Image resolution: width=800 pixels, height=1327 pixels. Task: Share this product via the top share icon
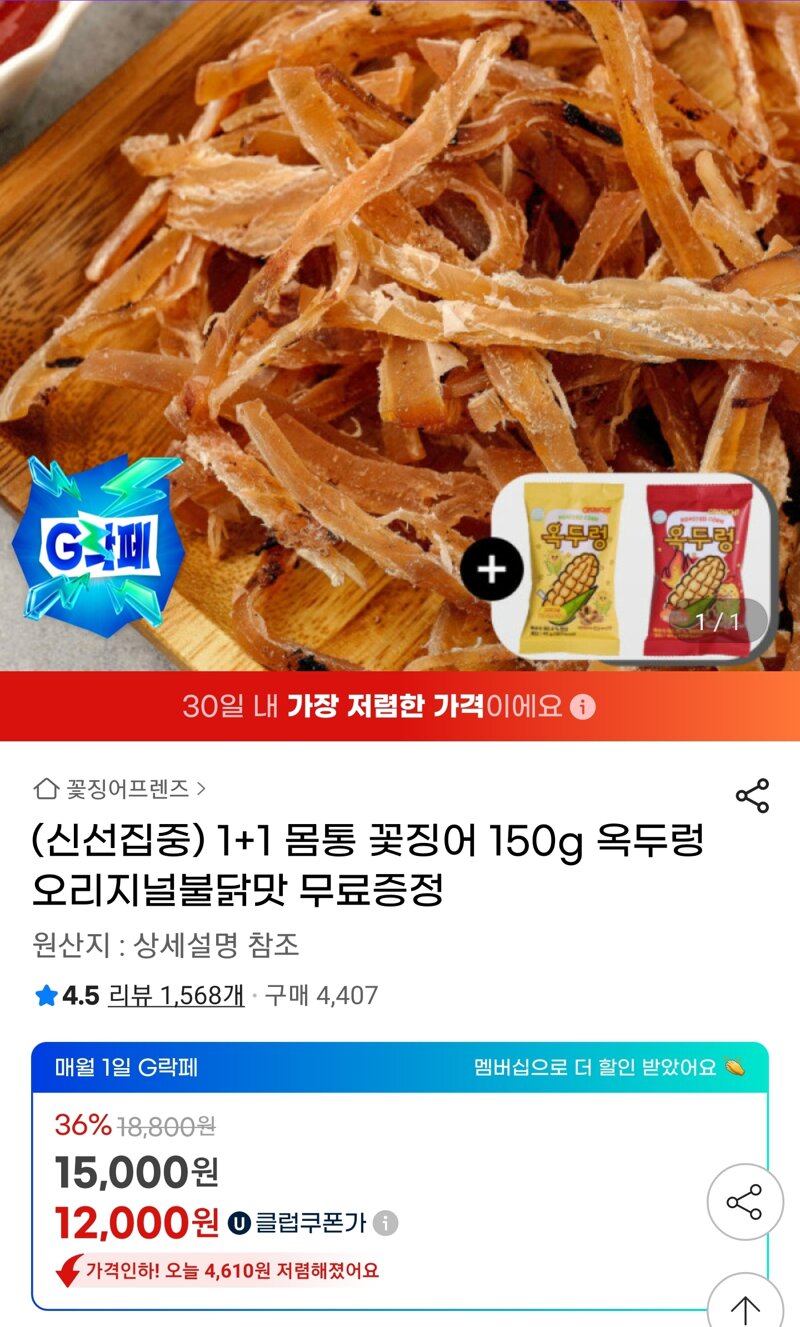click(x=752, y=795)
